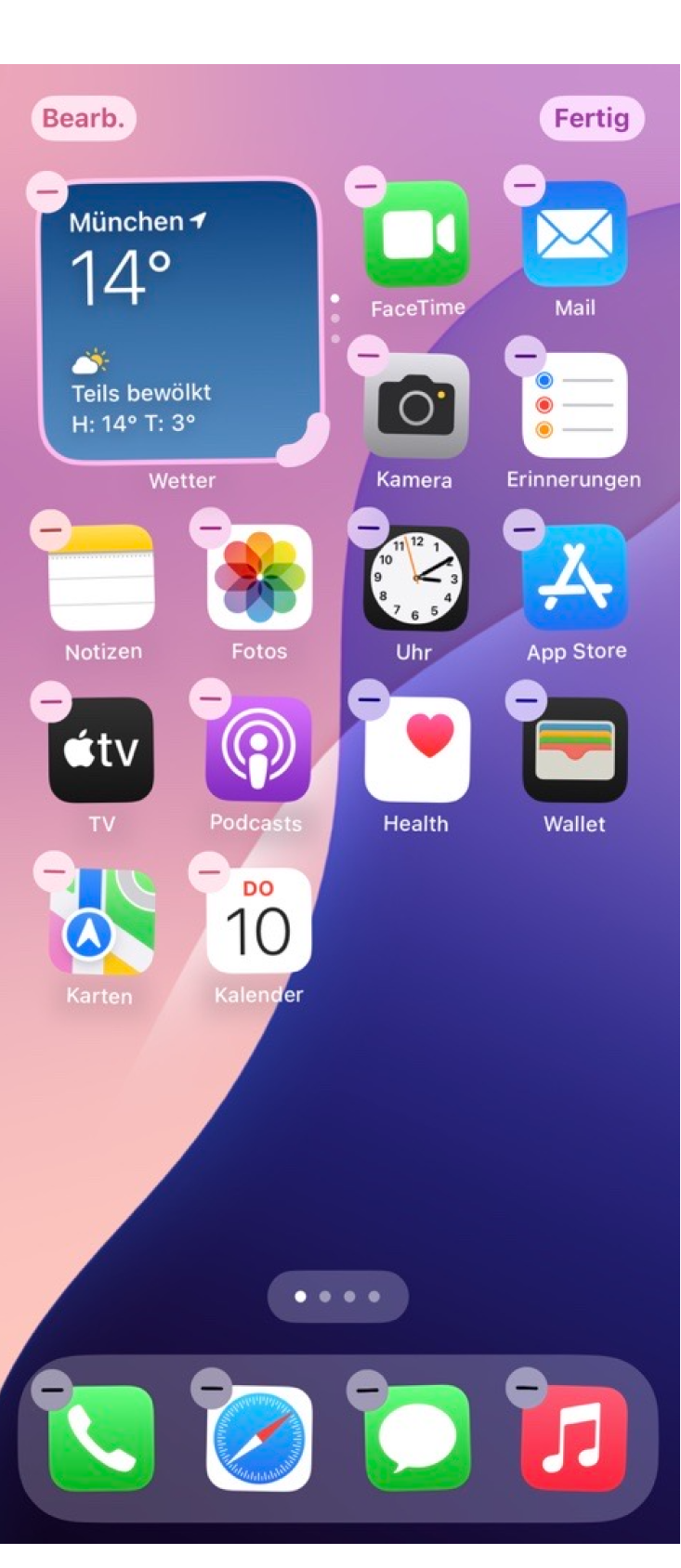Open Wallet
The height and width of the screenshot is (1568, 681).
(x=575, y=750)
